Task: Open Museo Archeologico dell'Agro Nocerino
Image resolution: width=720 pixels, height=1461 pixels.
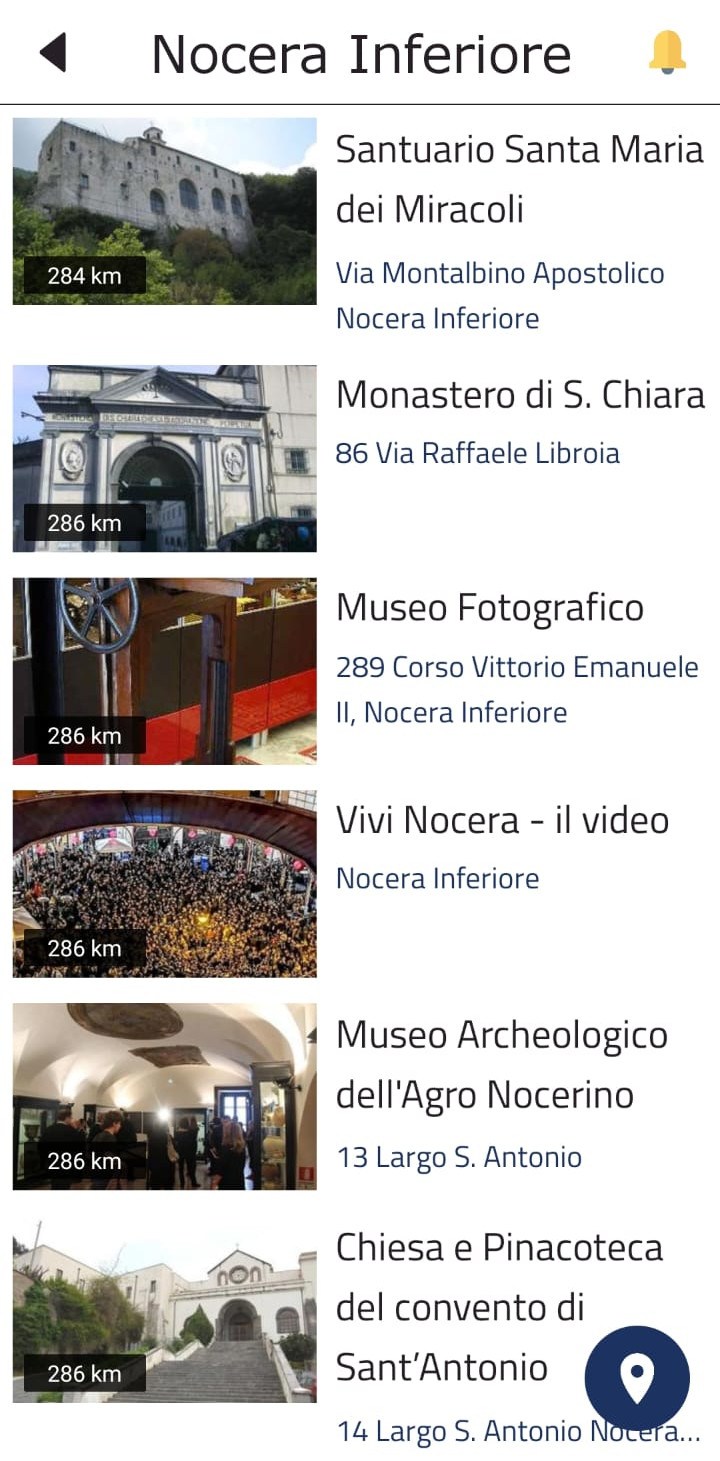Action: click(x=501, y=1065)
